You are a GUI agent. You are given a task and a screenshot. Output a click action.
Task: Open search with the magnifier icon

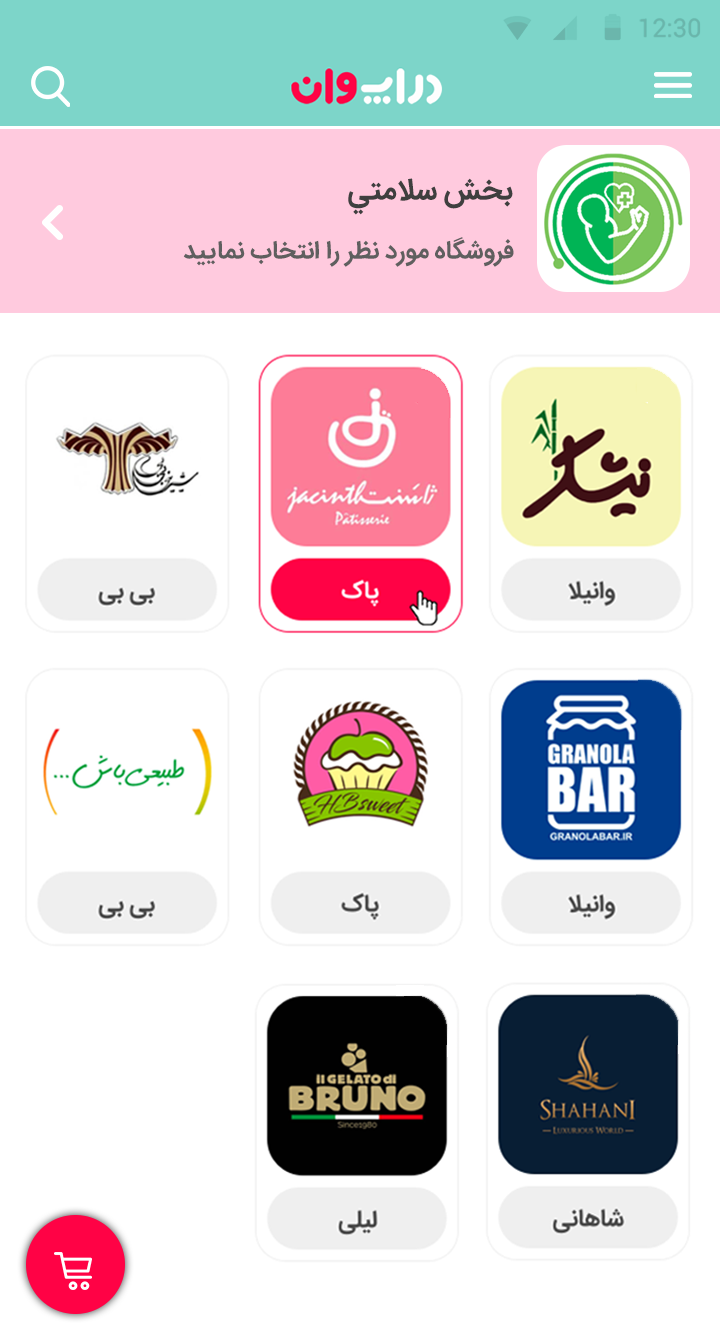point(50,87)
